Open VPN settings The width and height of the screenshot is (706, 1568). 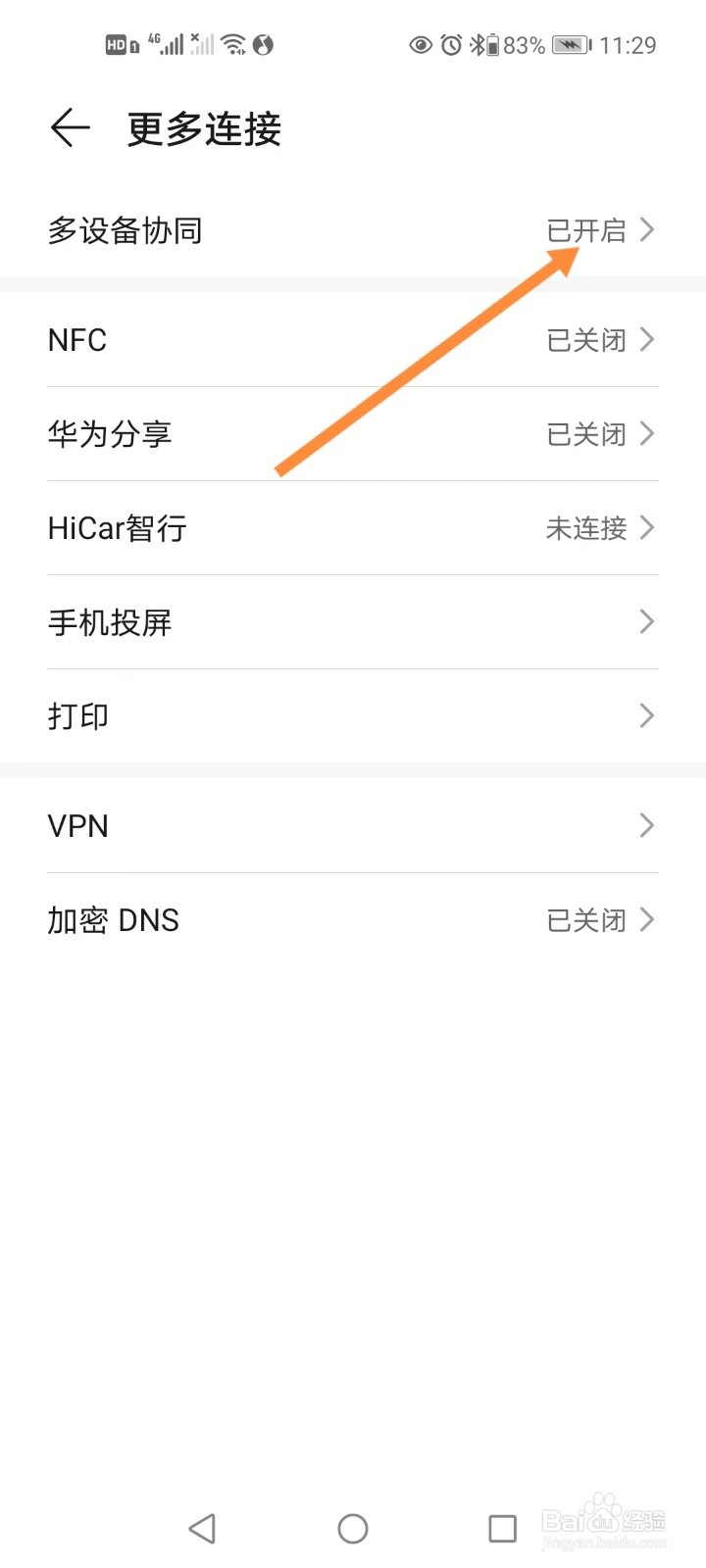[353, 826]
